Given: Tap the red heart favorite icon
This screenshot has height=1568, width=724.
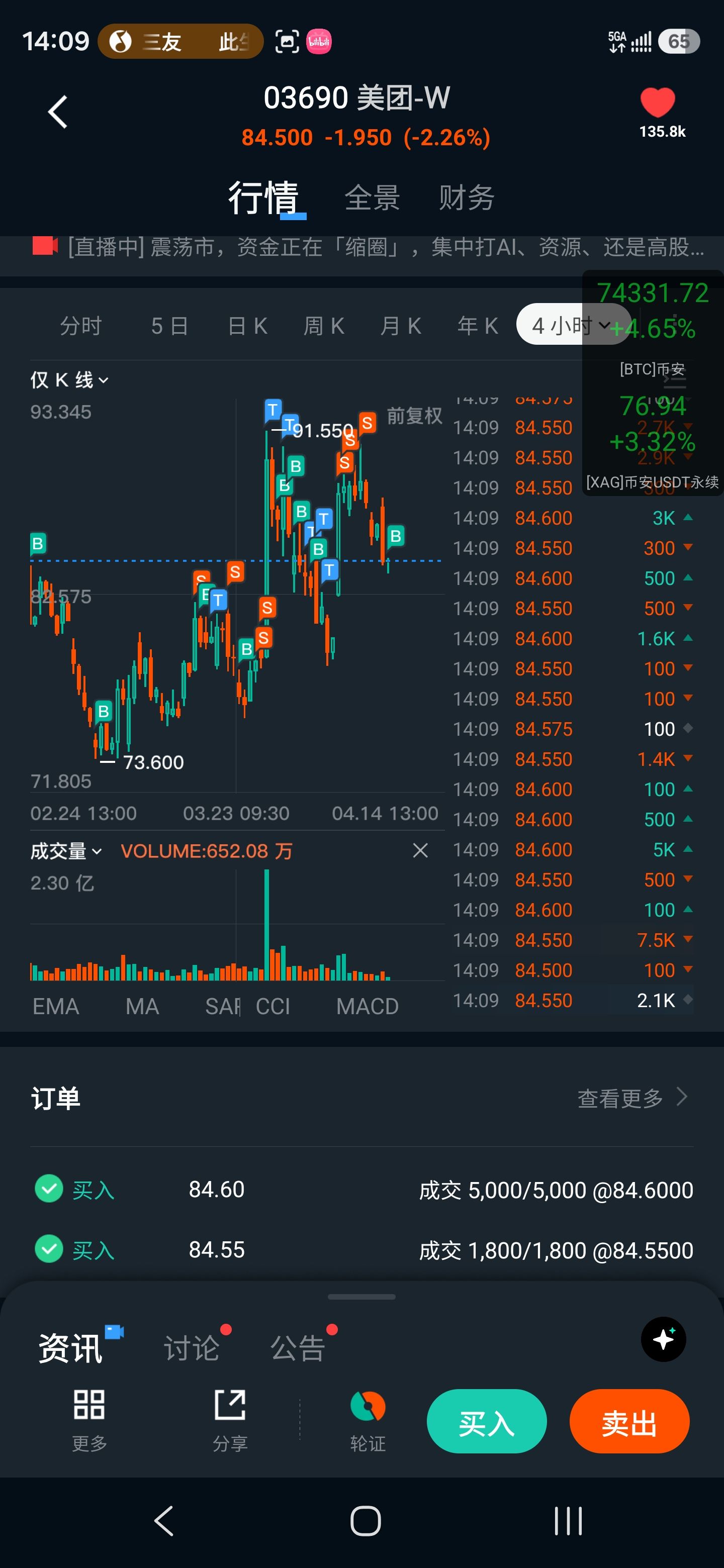Looking at the screenshot, I should pyautogui.click(x=658, y=102).
